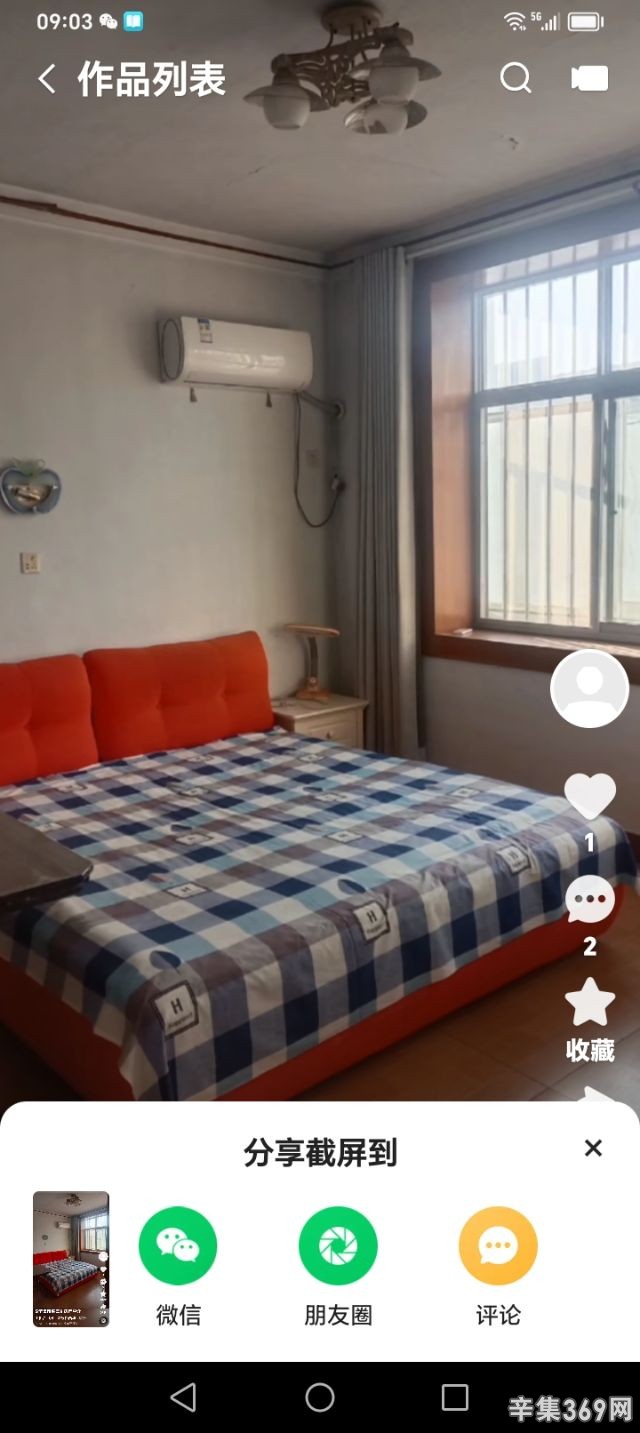Like this video

[590, 797]
